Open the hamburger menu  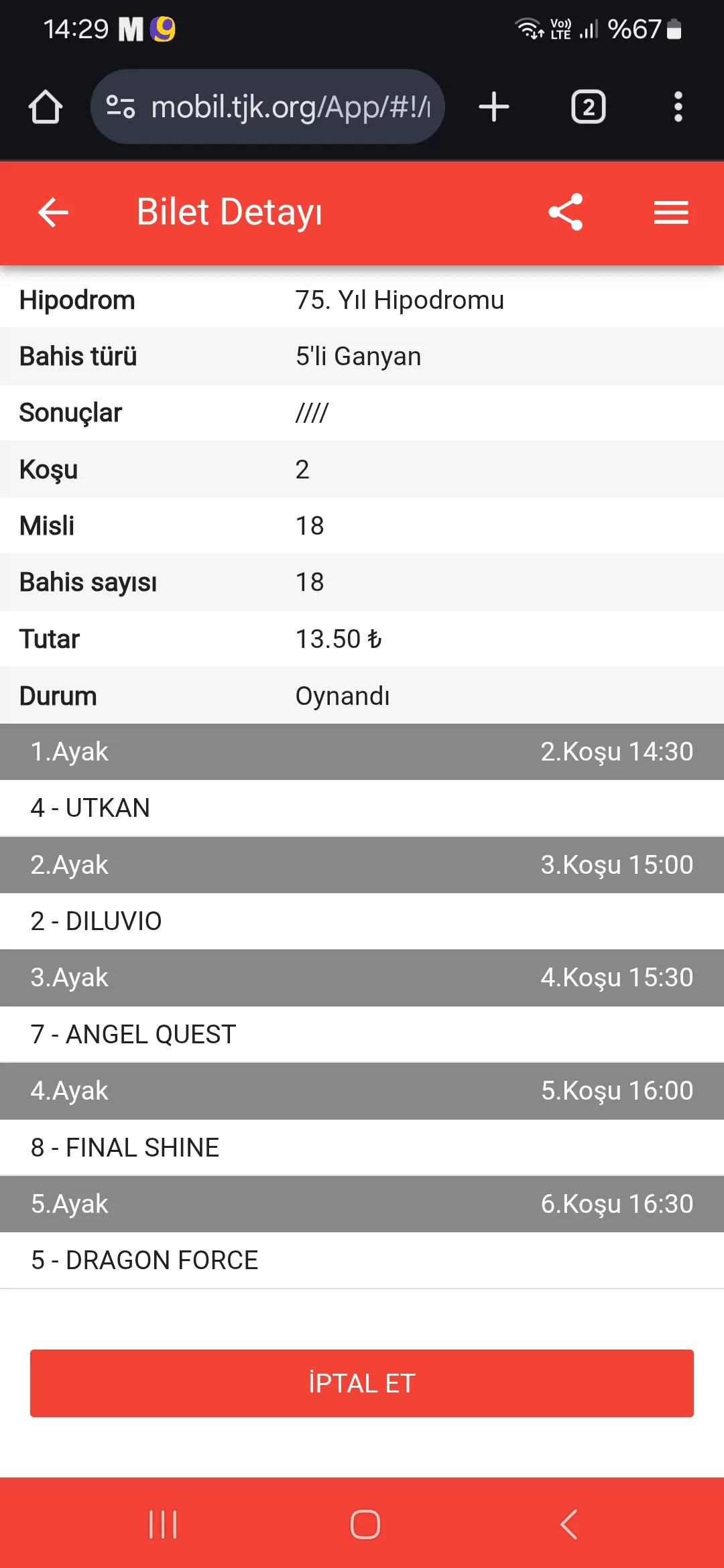pyautogui.click(x=671, y=212)
